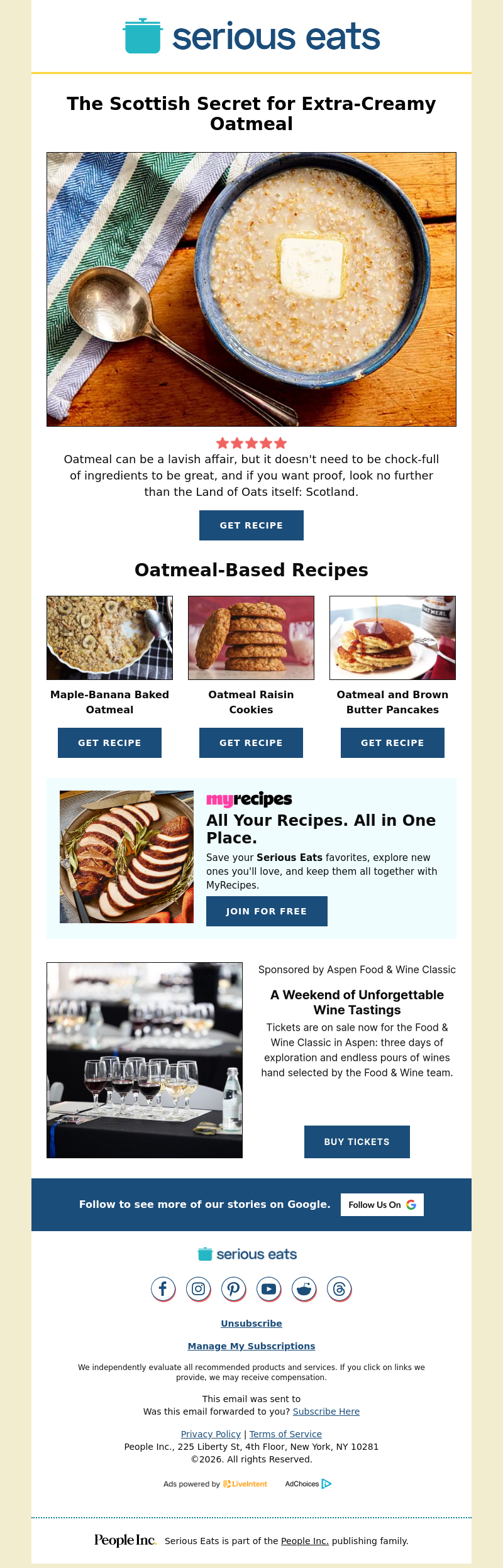Open Manage My Subscriptions
Screen dimensions: 503x1568
(251, 1346)
